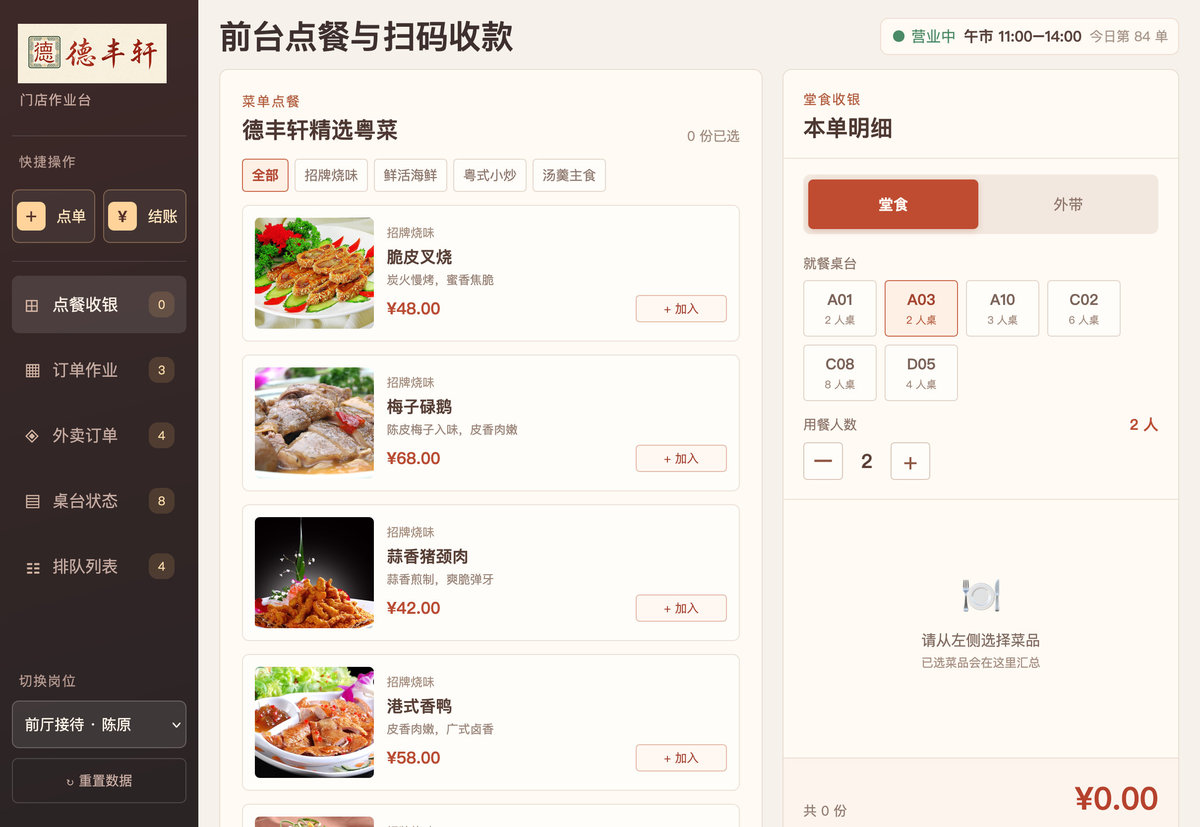Open 订单作业 in the sidebar
Image resolution: width=1200 pixels, height=827 pixels.
[x=99, y=370]
